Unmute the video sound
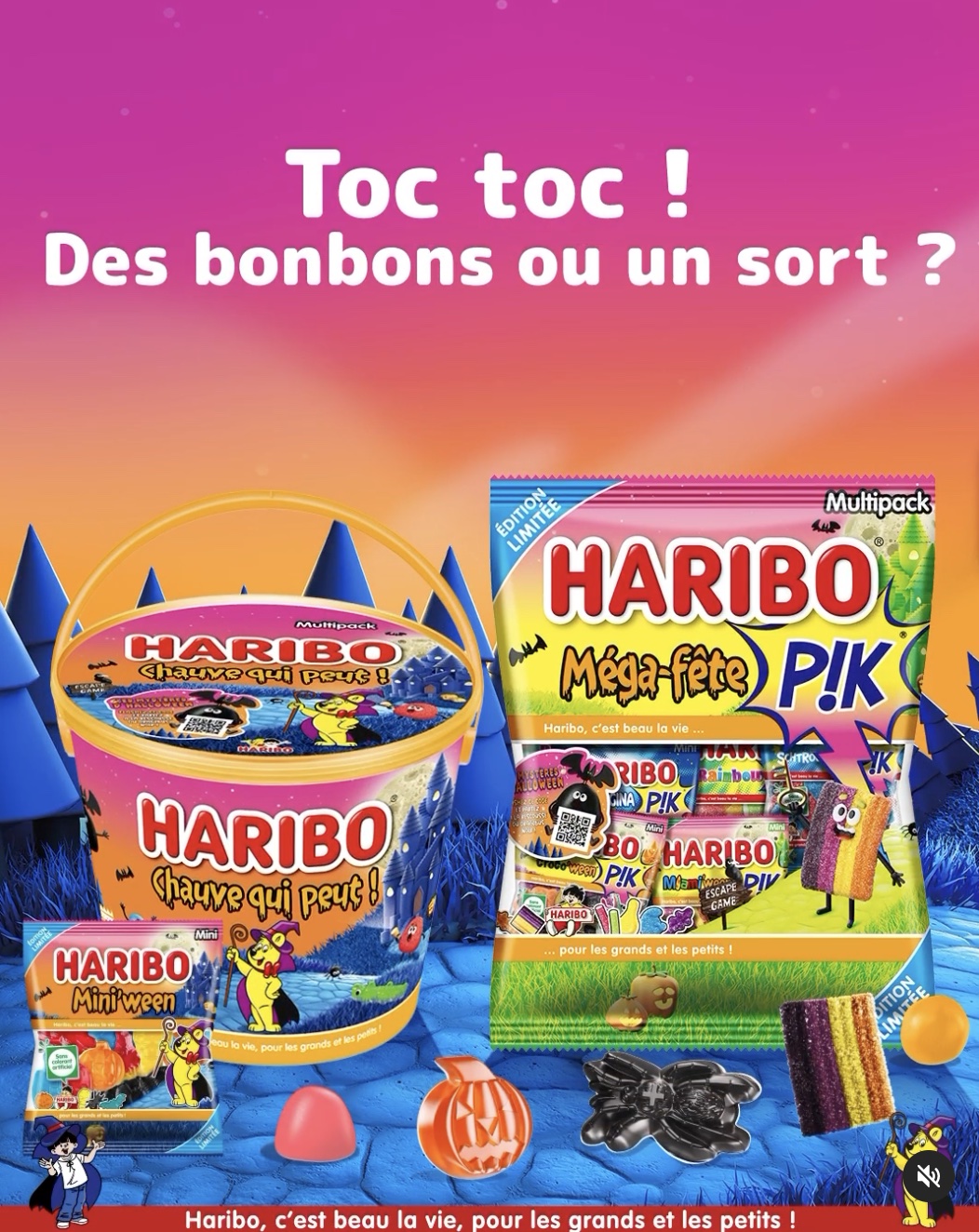The width and height of the screenshot is (979, 1232). pos(928,1176)
